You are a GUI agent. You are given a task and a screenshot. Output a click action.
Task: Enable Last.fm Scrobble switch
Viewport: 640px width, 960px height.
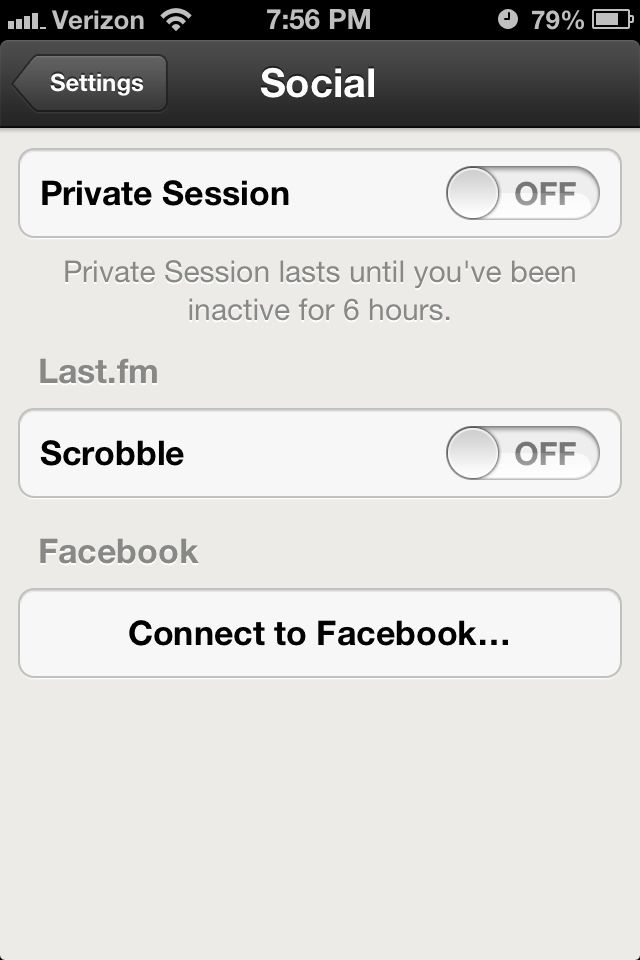(522, 453)
